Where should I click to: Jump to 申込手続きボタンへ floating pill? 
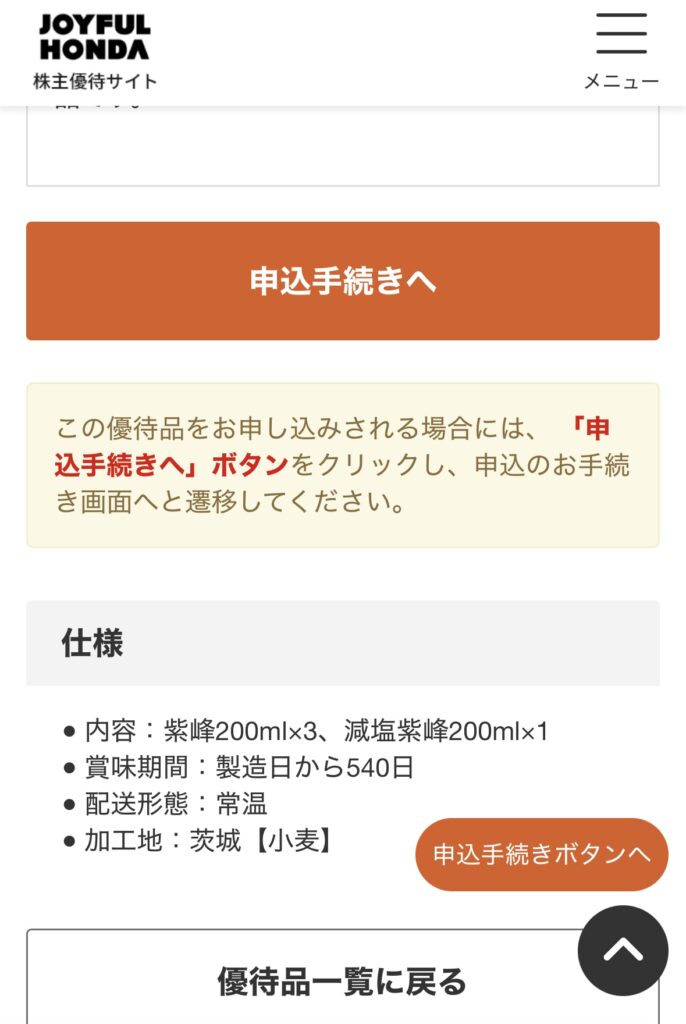click(541, 854)
